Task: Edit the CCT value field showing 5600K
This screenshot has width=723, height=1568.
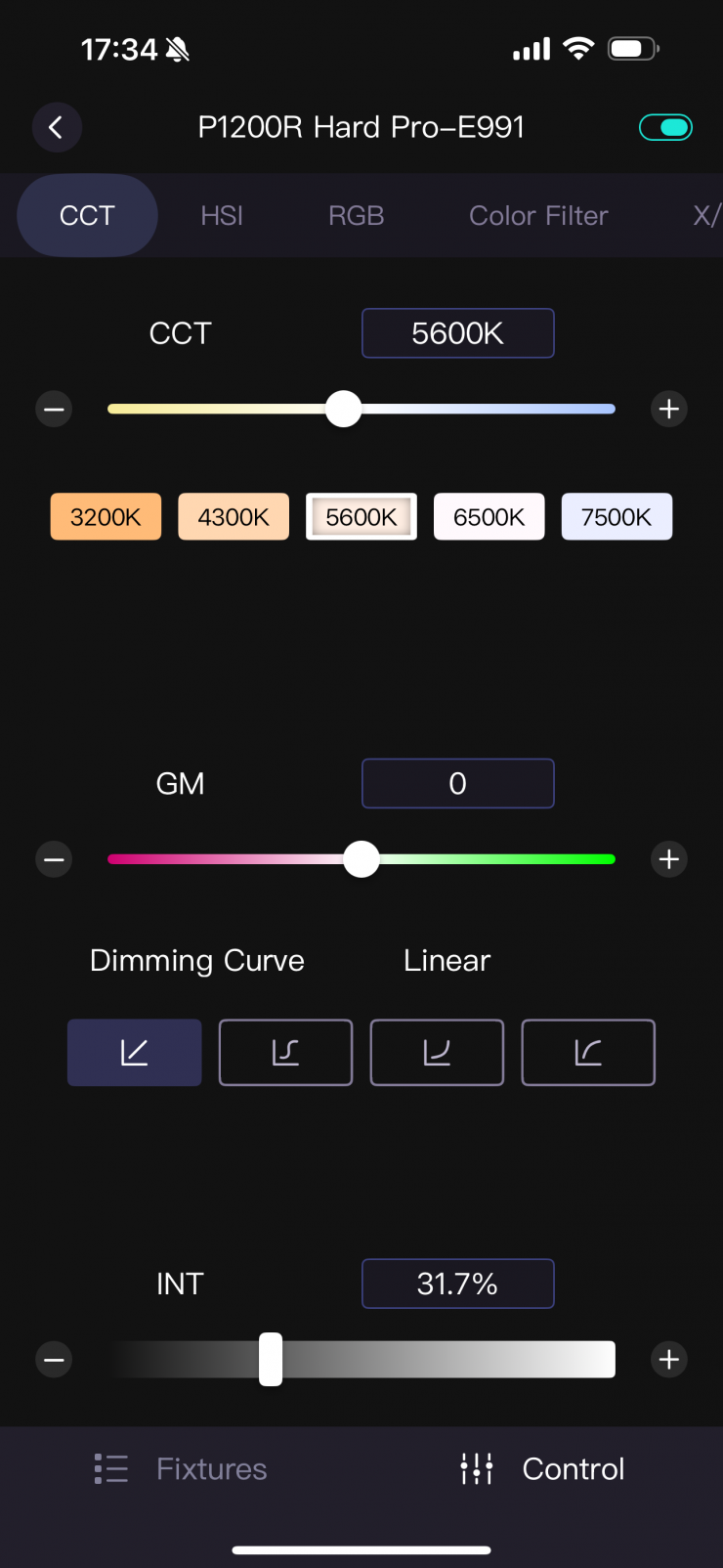Action: pos(457,333)
